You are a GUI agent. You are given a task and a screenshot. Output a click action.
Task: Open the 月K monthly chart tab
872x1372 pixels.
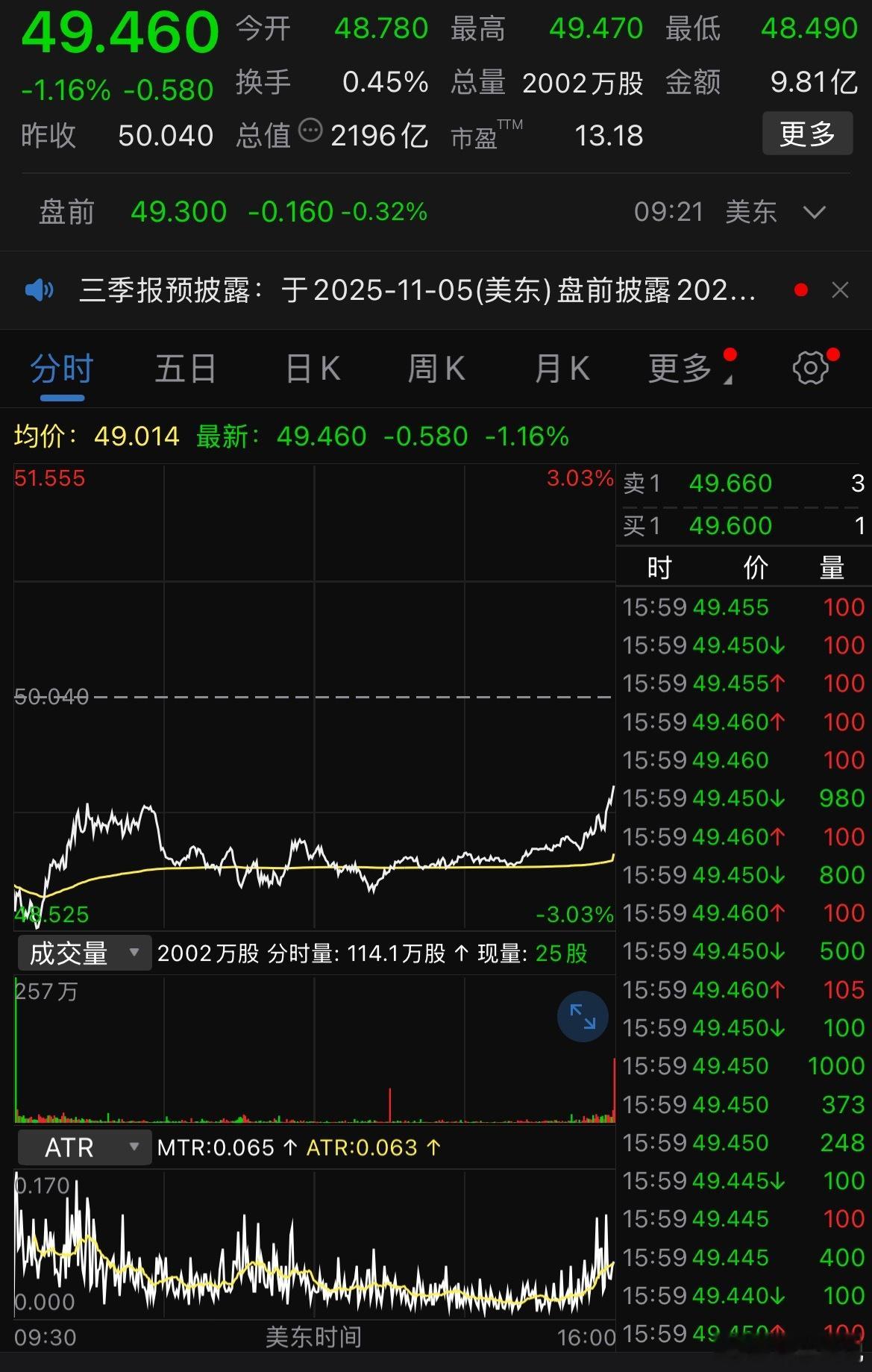tap(562, 368)
